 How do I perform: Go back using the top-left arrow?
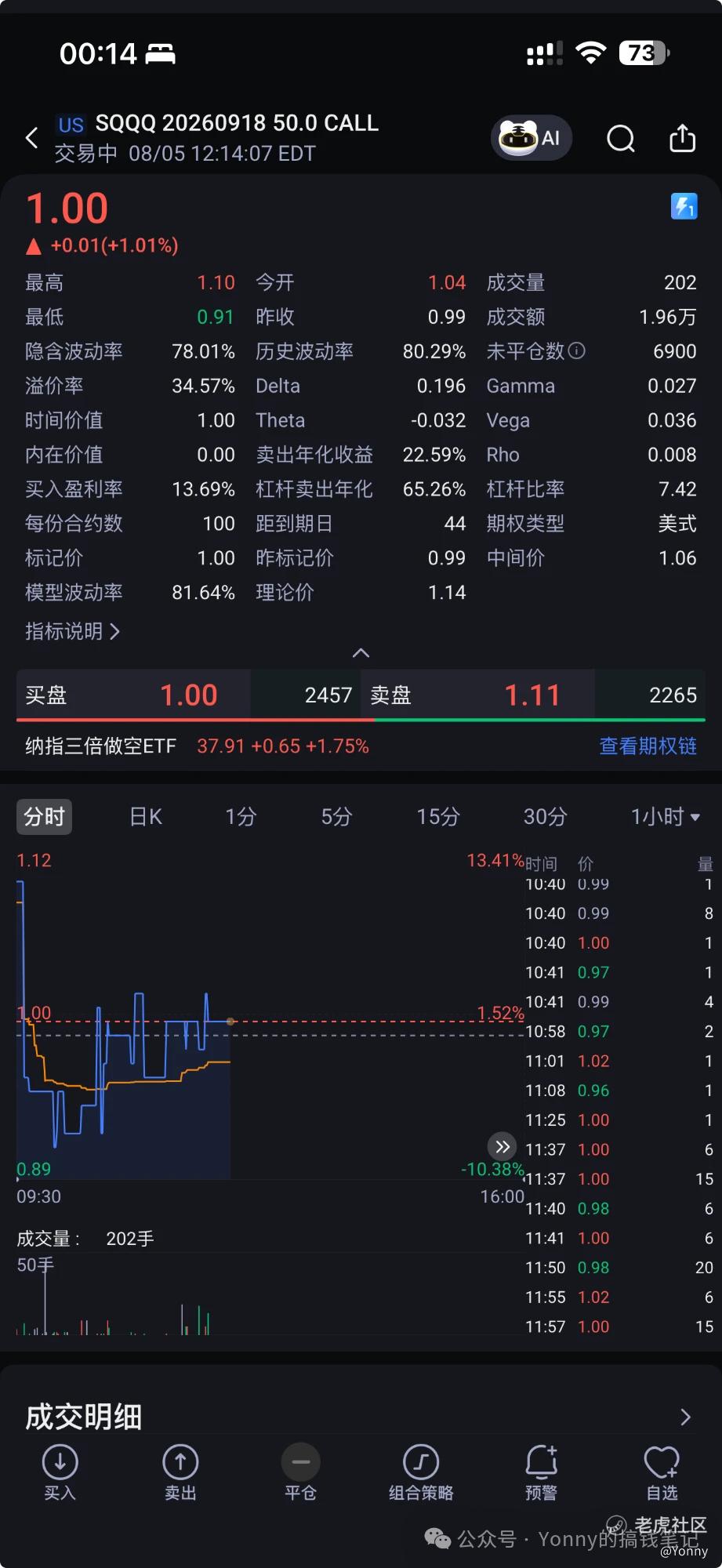point(32,138)
